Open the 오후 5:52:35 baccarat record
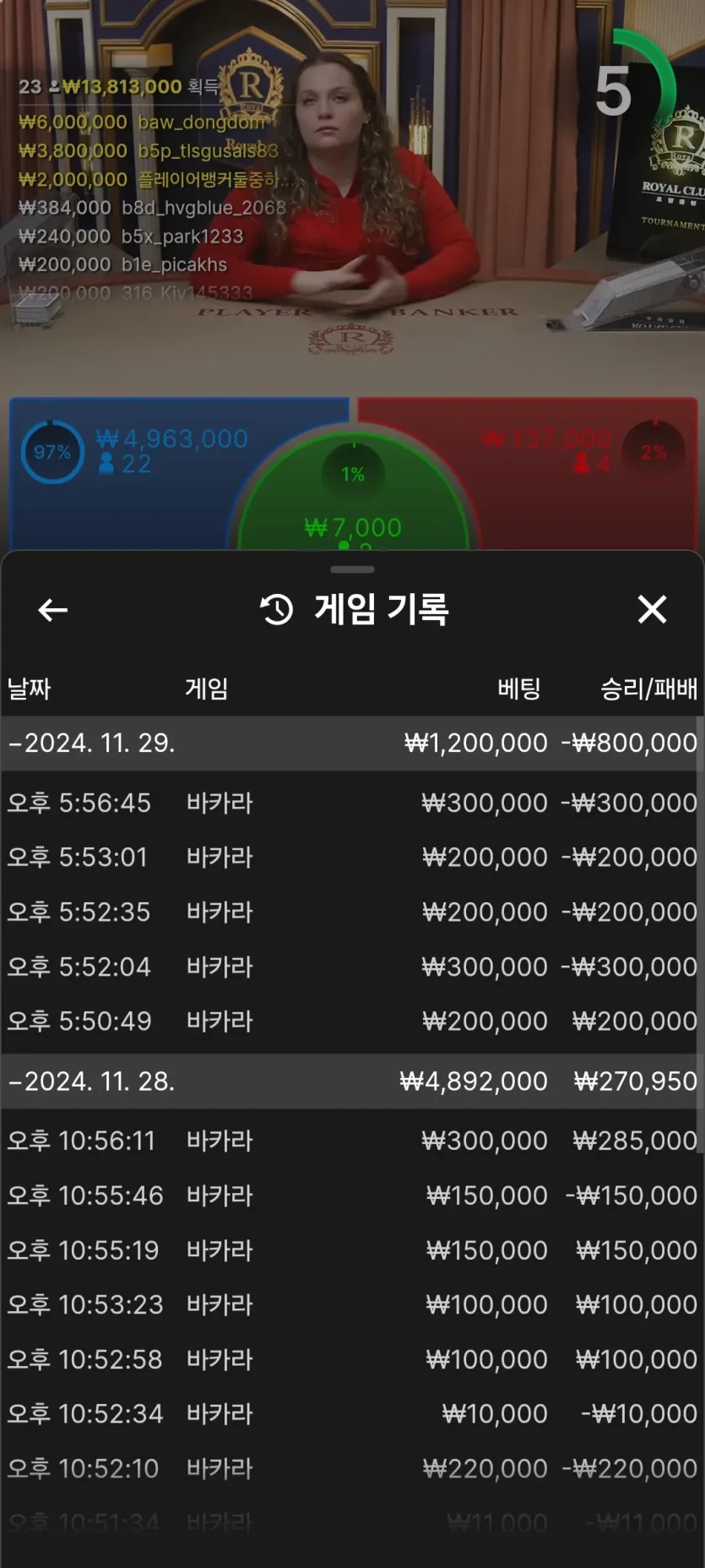705x1568 pixels. click(352, 912)
